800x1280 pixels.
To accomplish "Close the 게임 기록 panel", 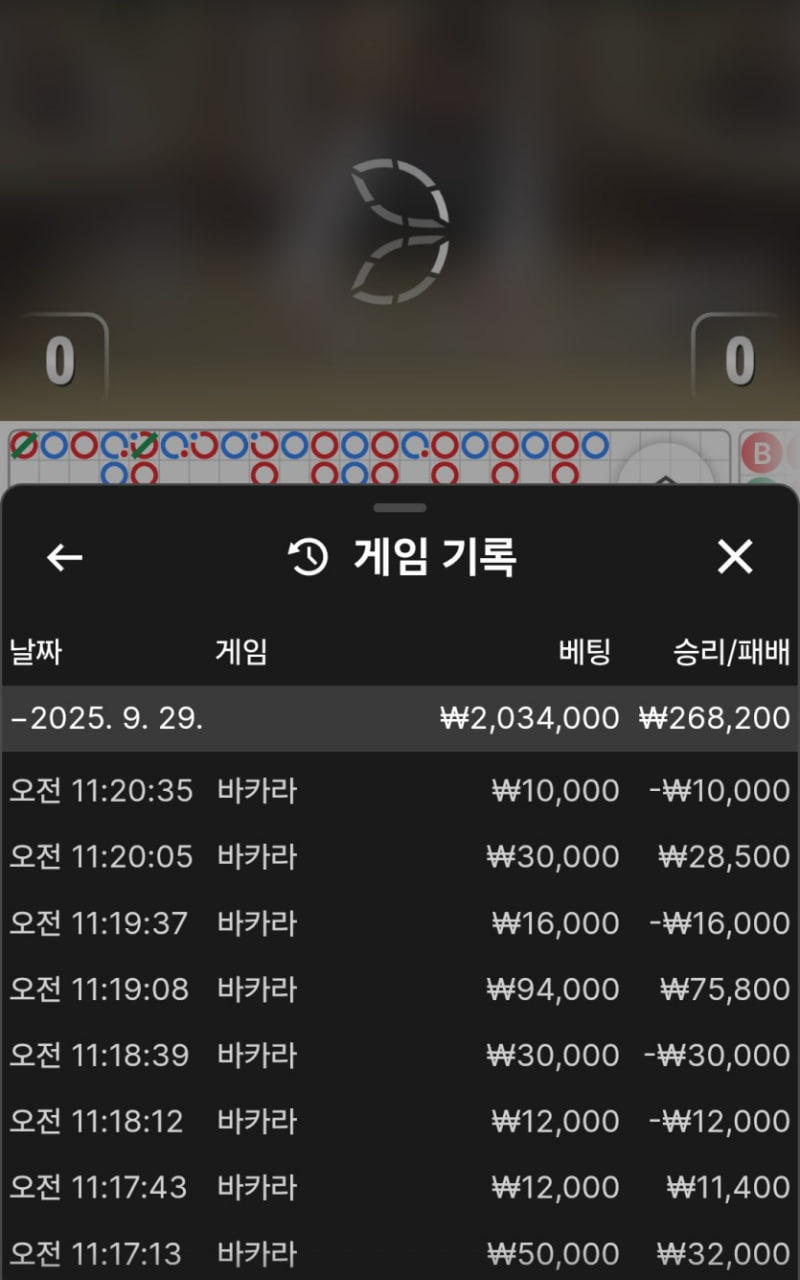I will 735,558.
